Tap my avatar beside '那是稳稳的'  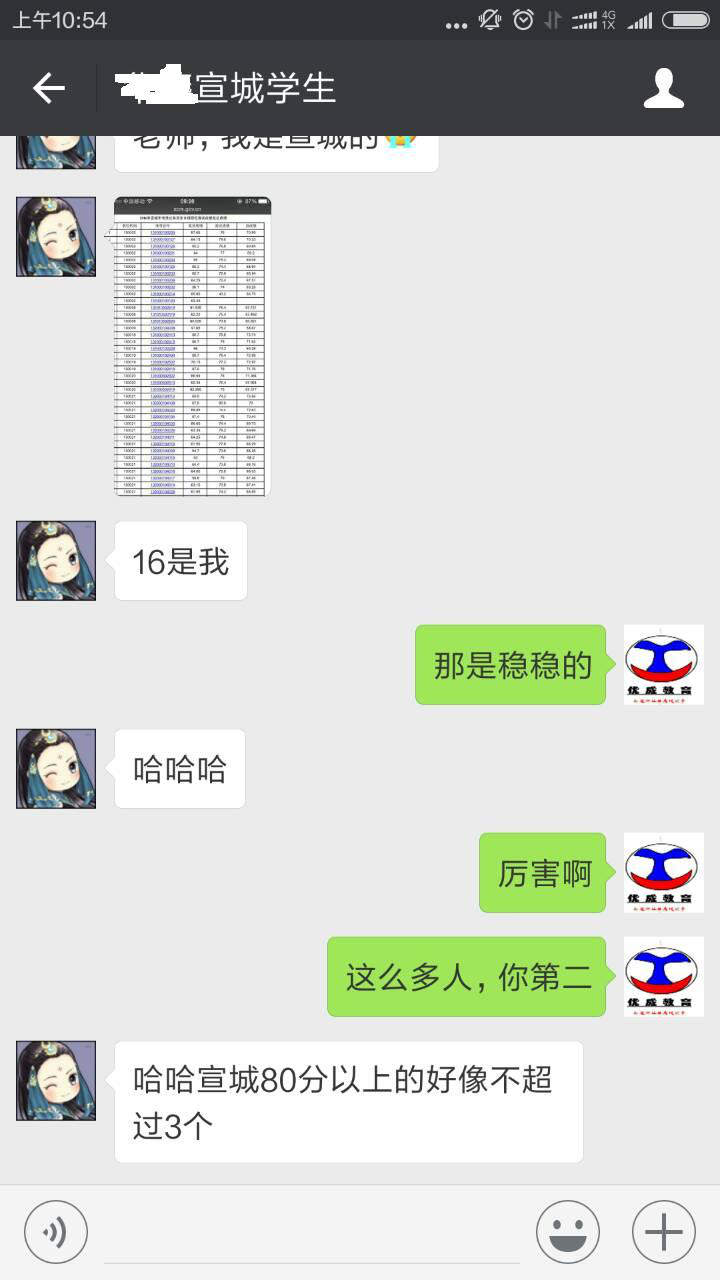click(x=664, y=665)
